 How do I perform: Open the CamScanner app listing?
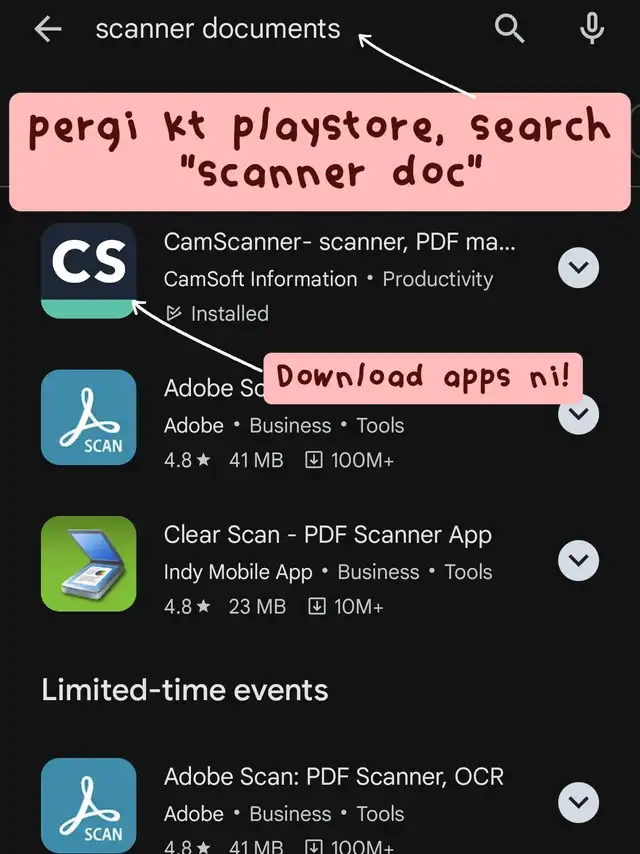click(340, 242)
